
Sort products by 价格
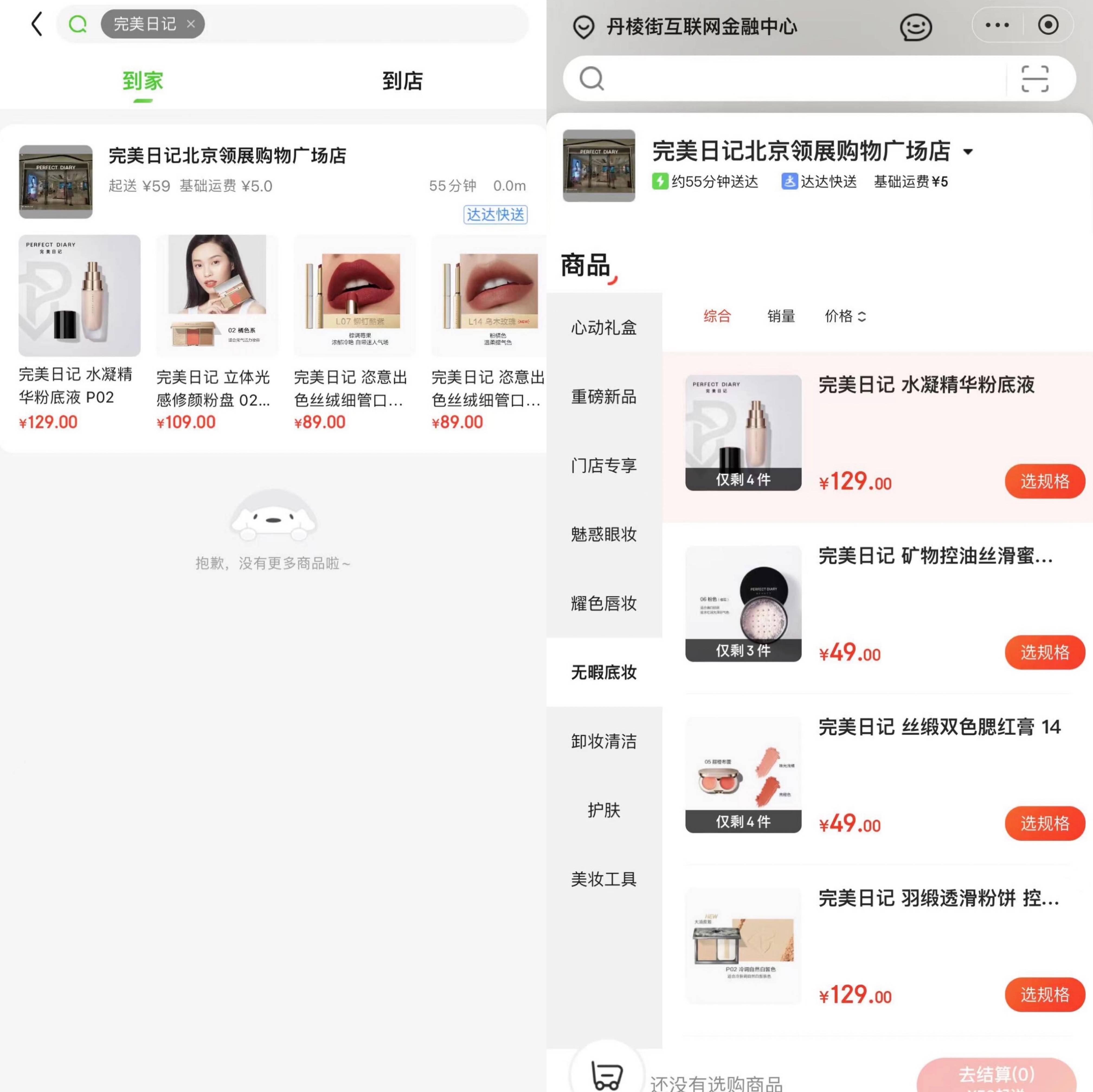pyautogui.click(x=845, y=316)
